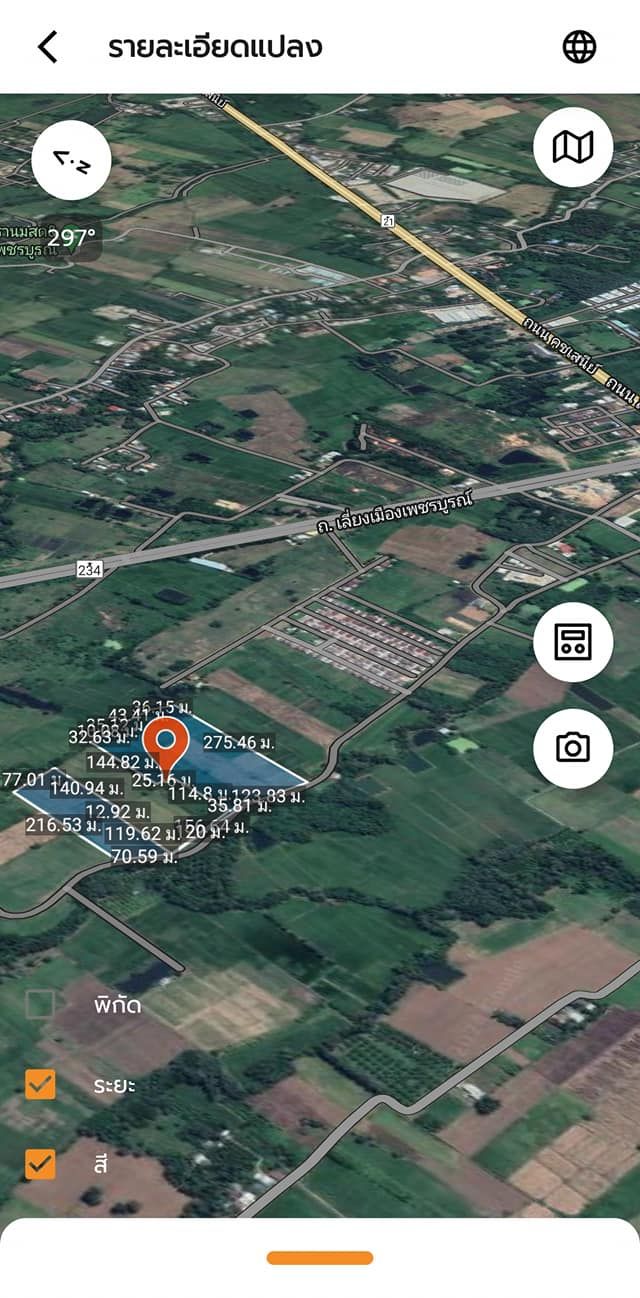Uncheck the สี checkbox
Image resolution: width=640 pixels, height=1298 pixels.
[40, 1164]
